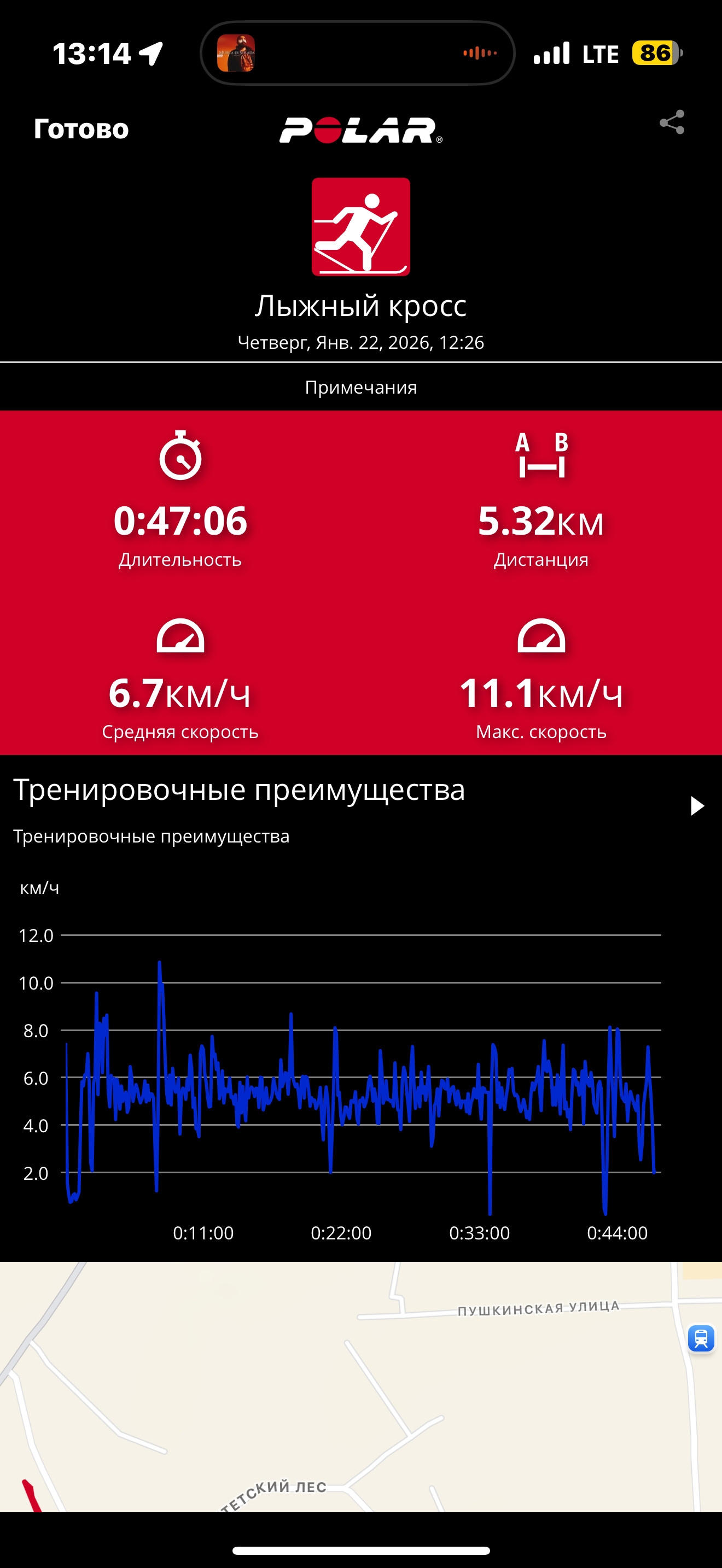Open the route map preview
722x1568 pixels.
(361, 1386)
